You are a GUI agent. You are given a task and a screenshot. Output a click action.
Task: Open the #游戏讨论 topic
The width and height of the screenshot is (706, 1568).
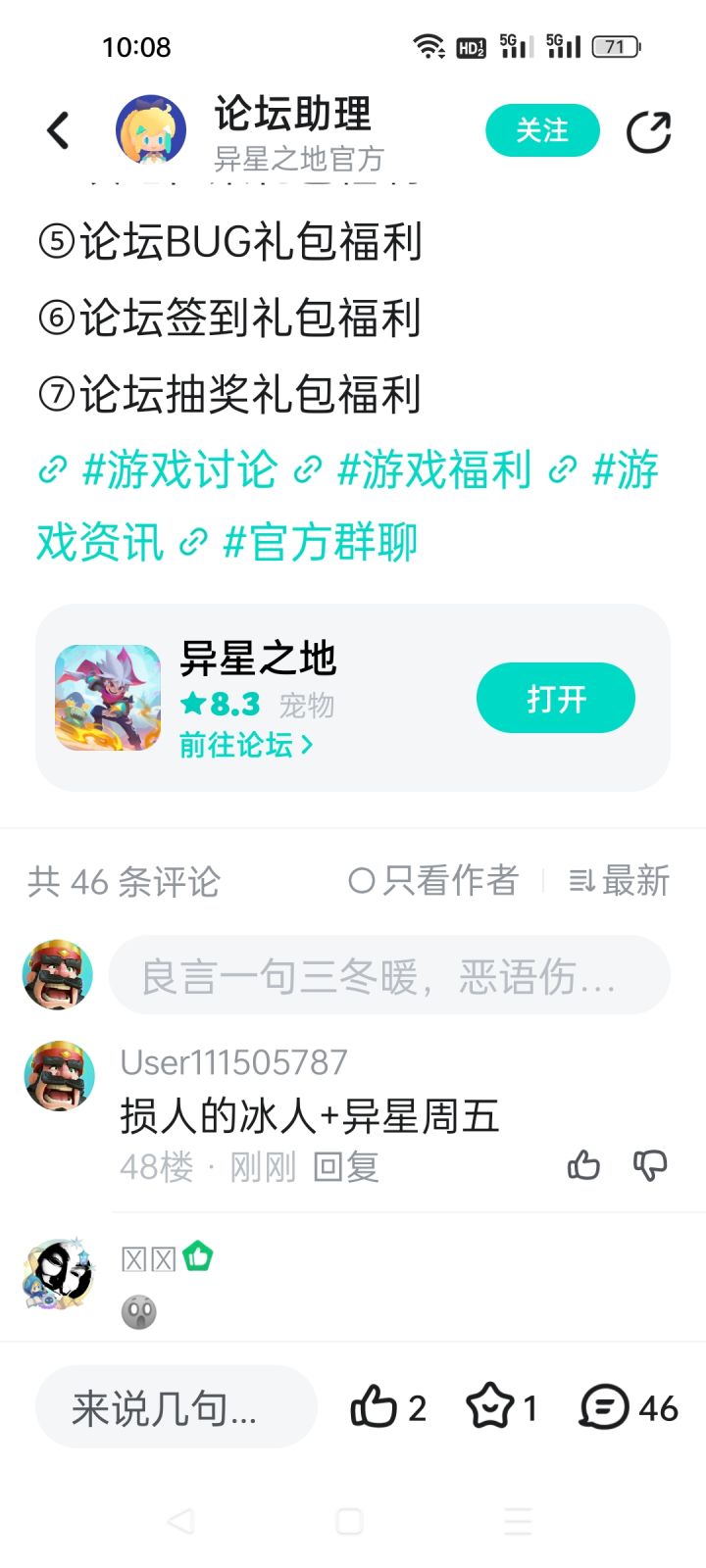(x=181, y=471)
